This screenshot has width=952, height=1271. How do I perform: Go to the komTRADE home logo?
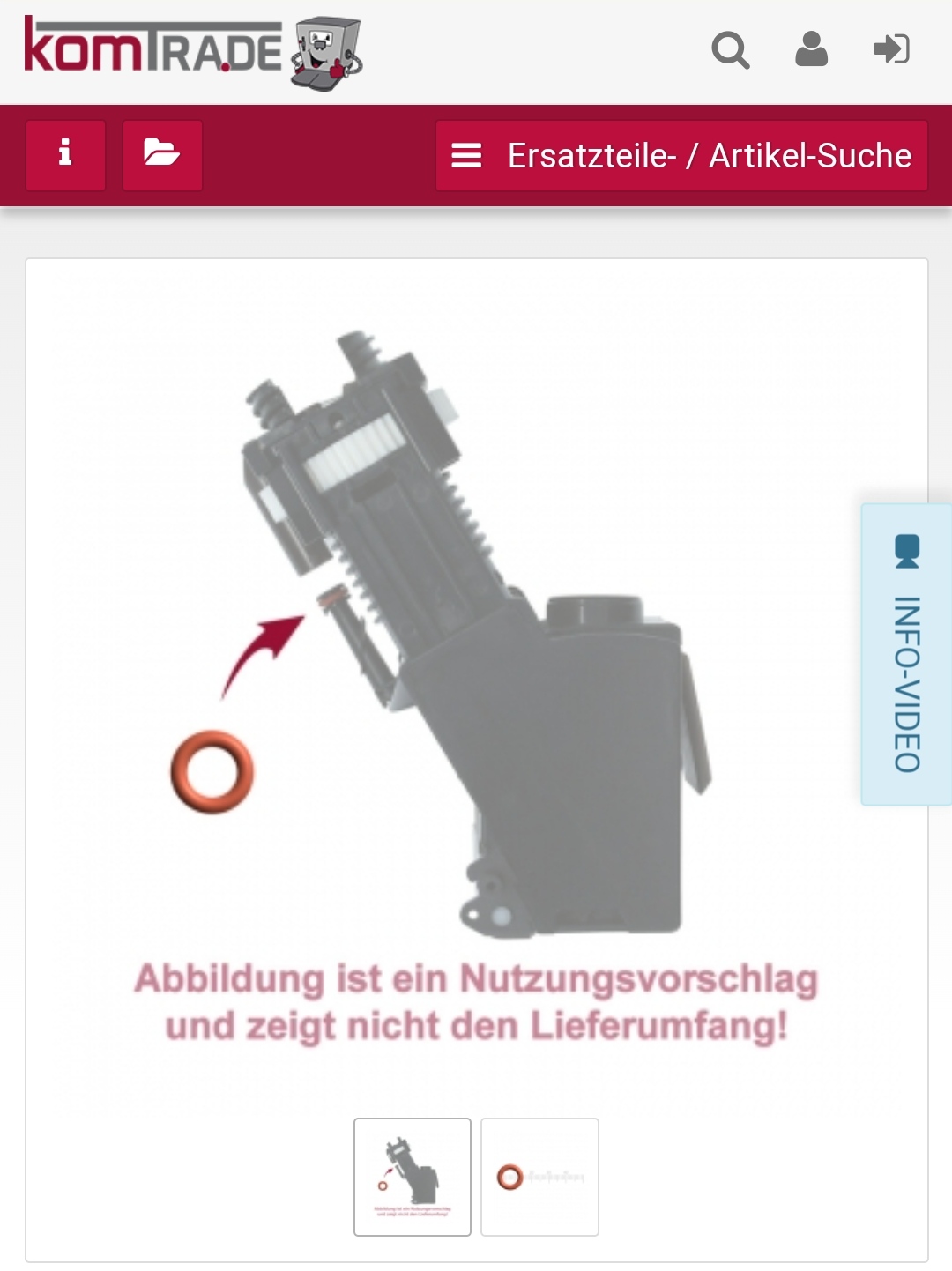point(192,51)
